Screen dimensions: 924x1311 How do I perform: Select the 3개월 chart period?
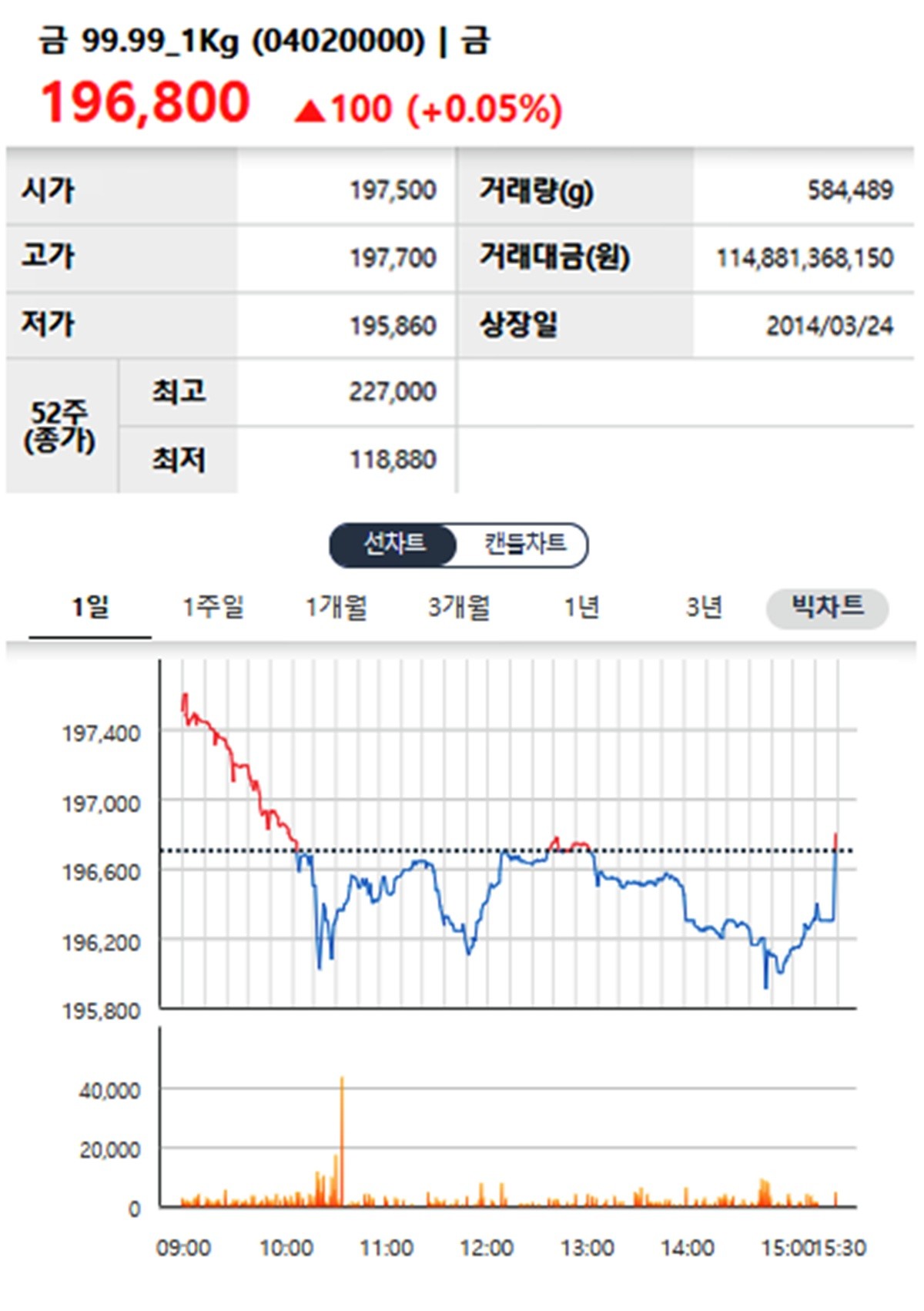tap(460, 608)
